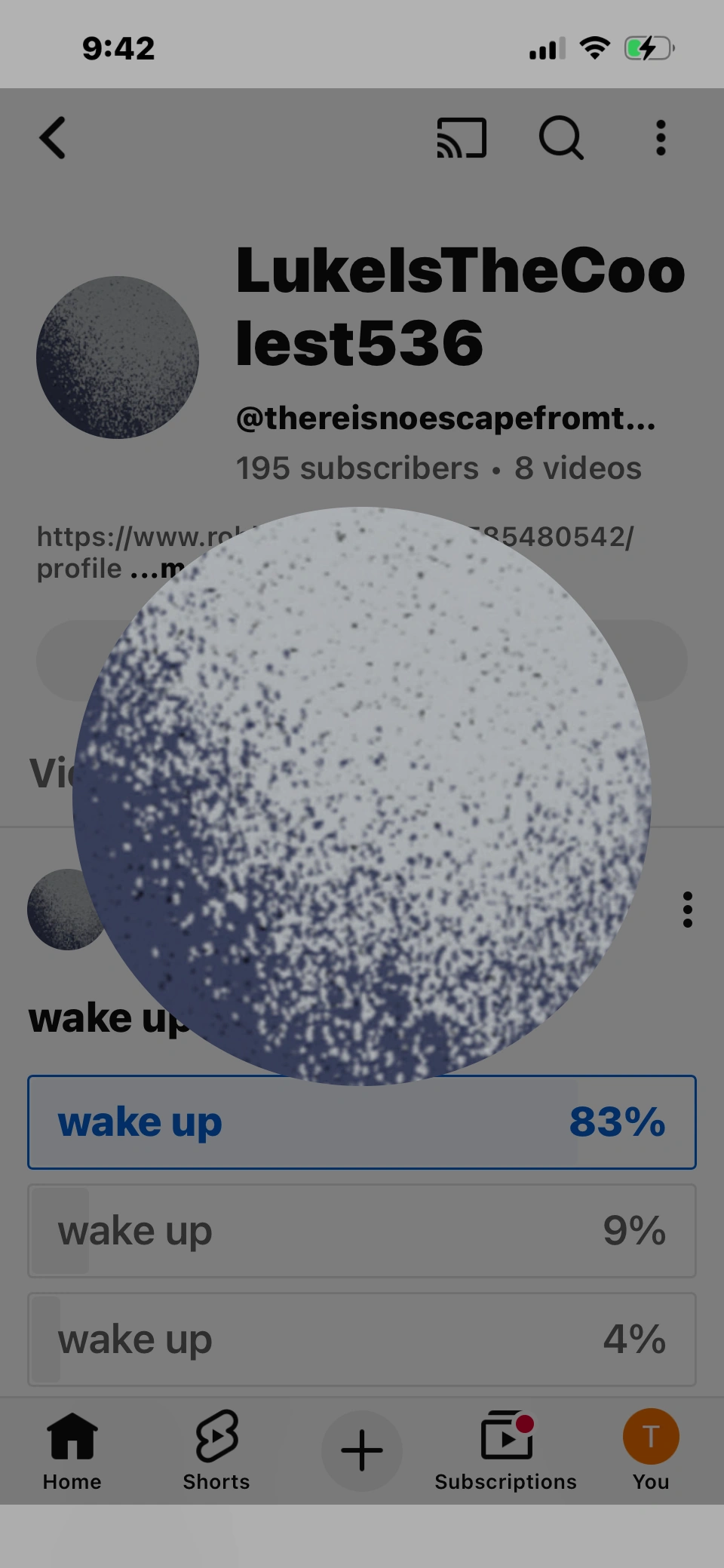Tap the Cast to TV icon
The height and width of the screenshot is (1568, 724).
[462, 138]
